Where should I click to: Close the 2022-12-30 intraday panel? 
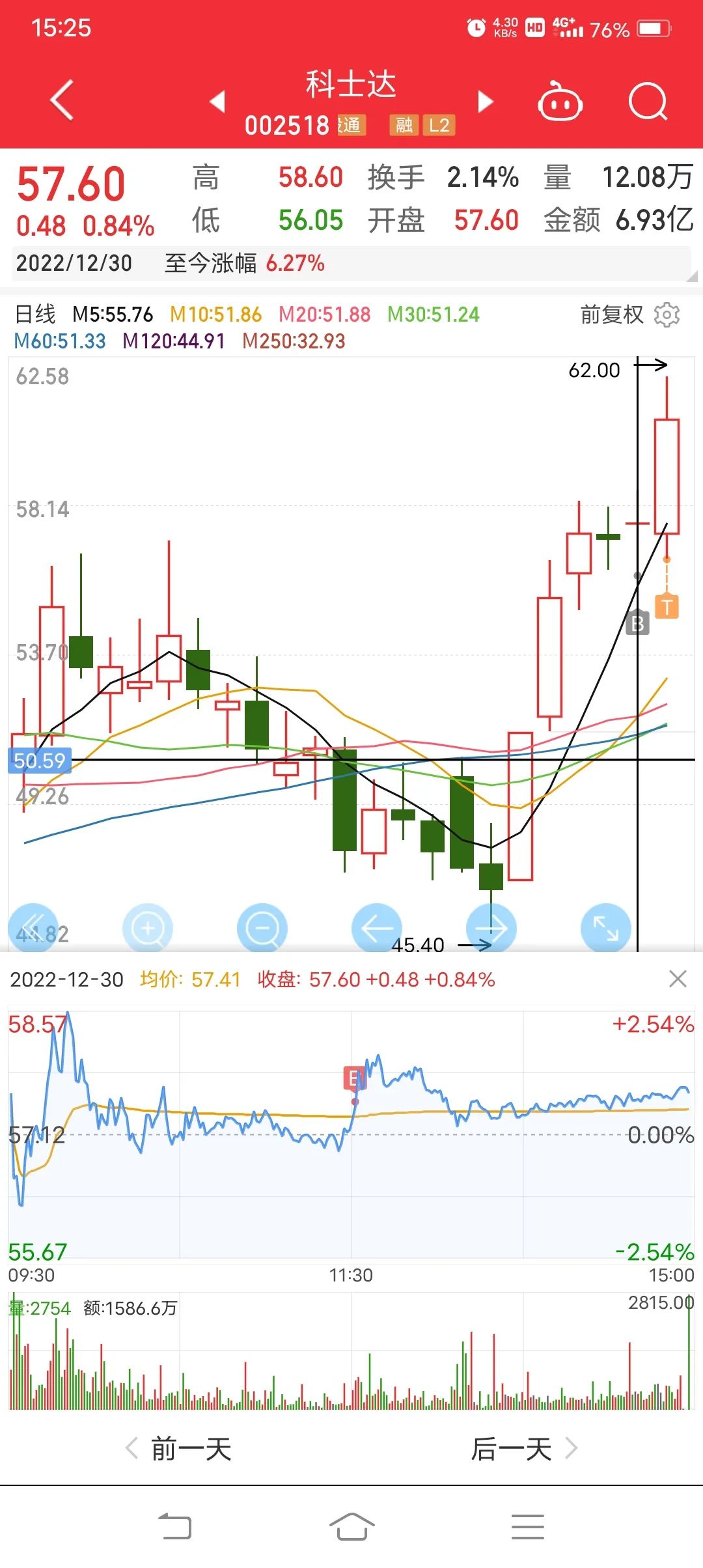[x=678, y=979]
